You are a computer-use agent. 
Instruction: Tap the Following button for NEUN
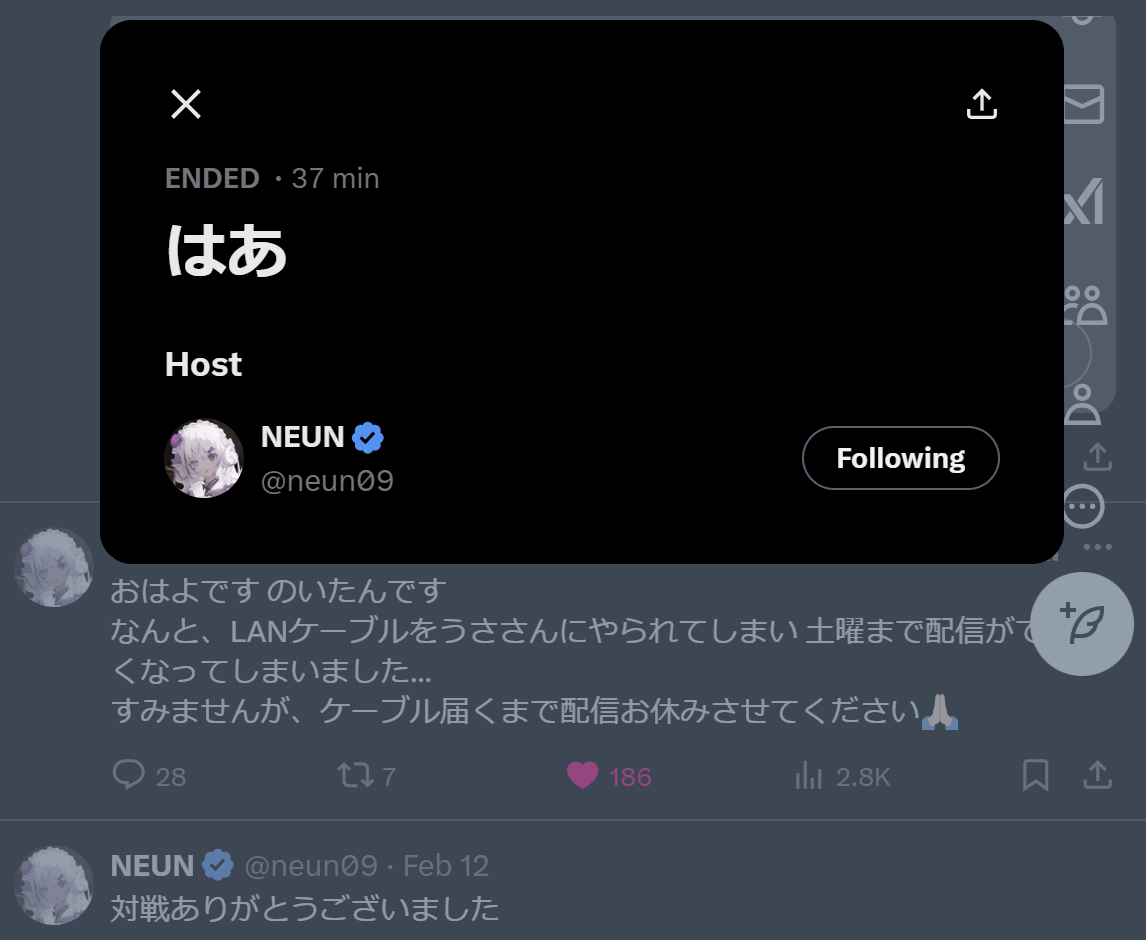tap(900, 458)
